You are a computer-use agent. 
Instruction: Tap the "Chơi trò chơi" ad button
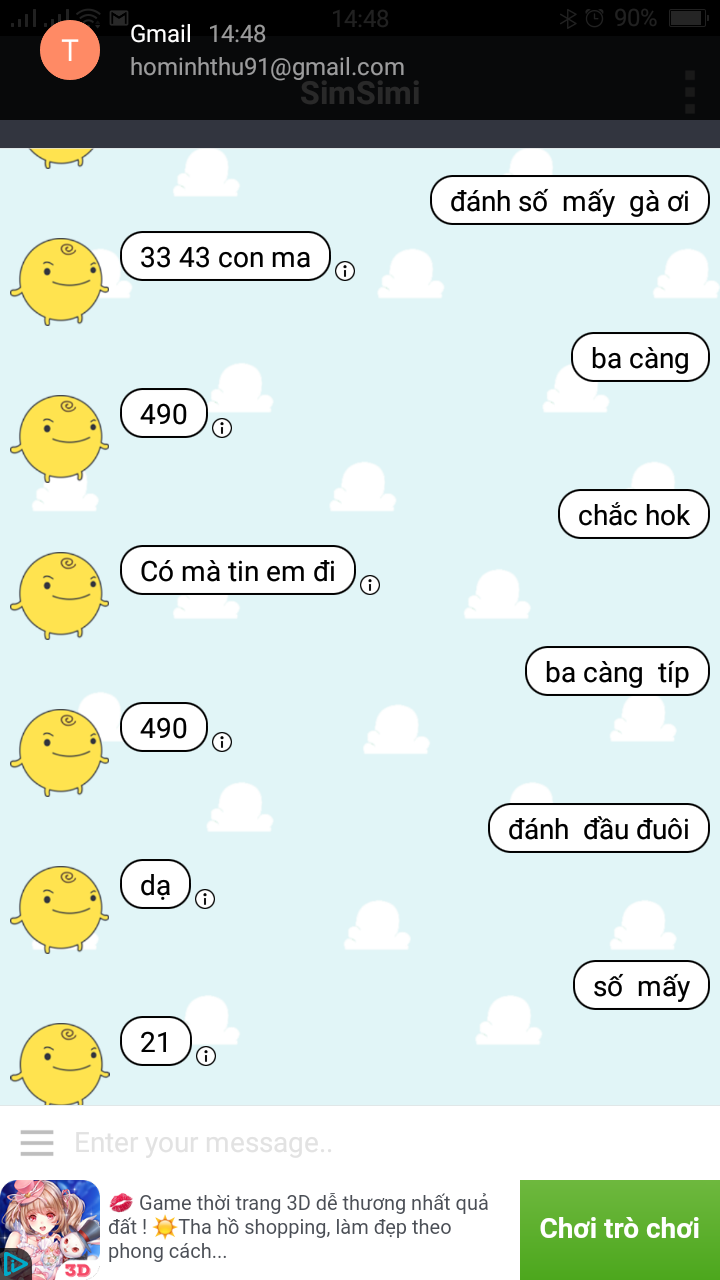coord(619,1229)
